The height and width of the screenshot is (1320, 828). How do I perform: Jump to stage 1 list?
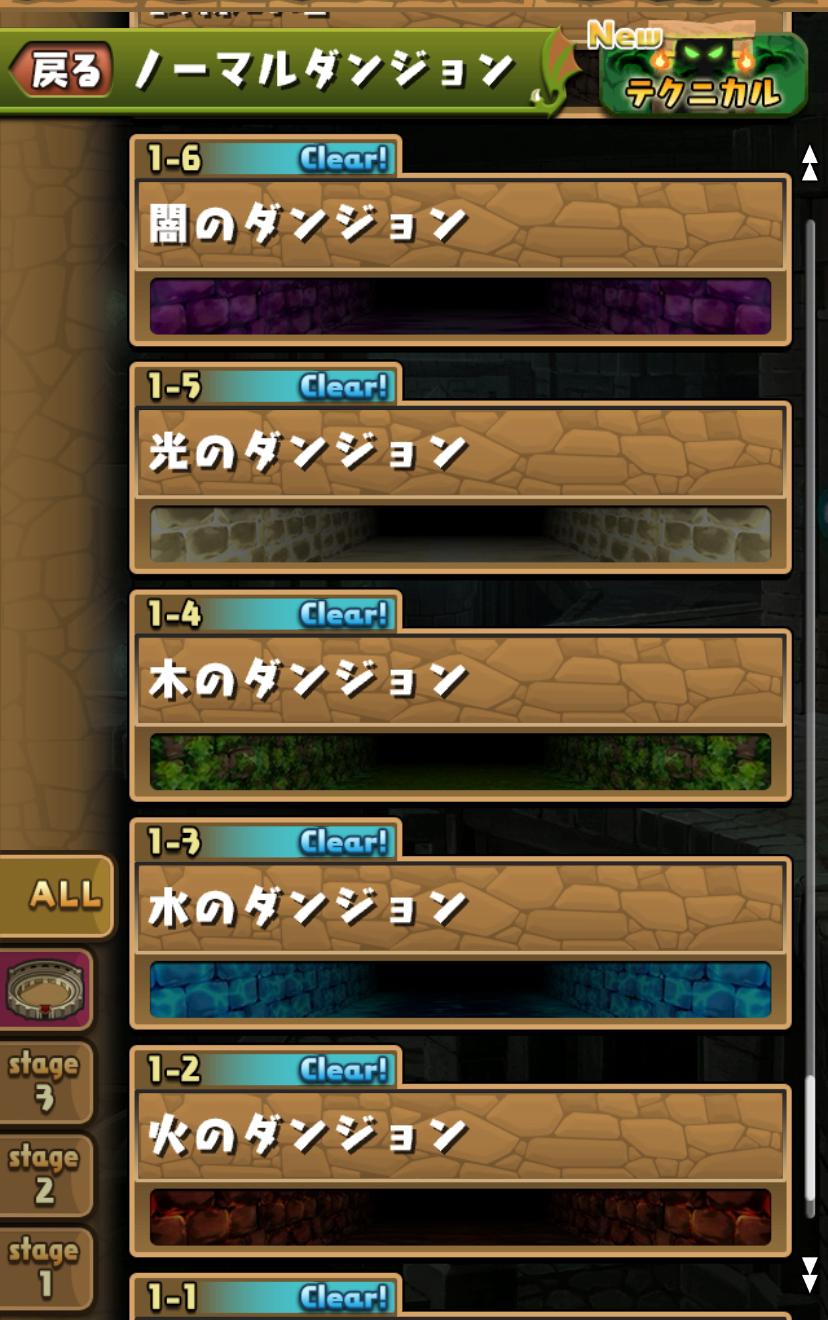(x=45, y=1268)
